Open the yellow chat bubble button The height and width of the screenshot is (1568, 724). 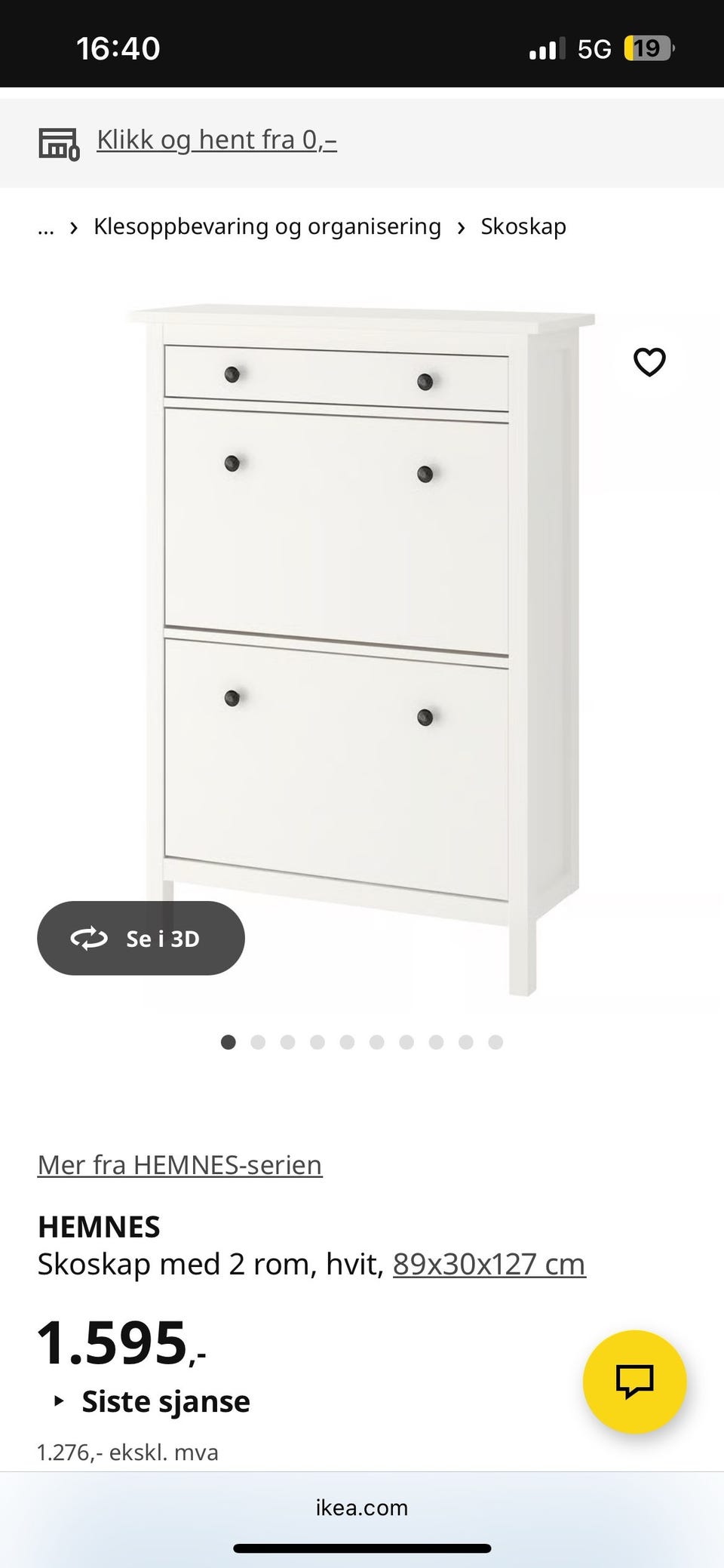click(634, 1382)
